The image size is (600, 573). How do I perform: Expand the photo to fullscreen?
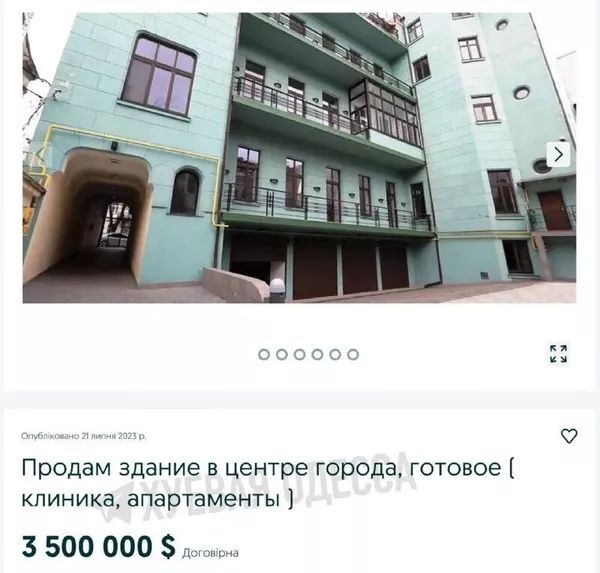tap(558, 354)
